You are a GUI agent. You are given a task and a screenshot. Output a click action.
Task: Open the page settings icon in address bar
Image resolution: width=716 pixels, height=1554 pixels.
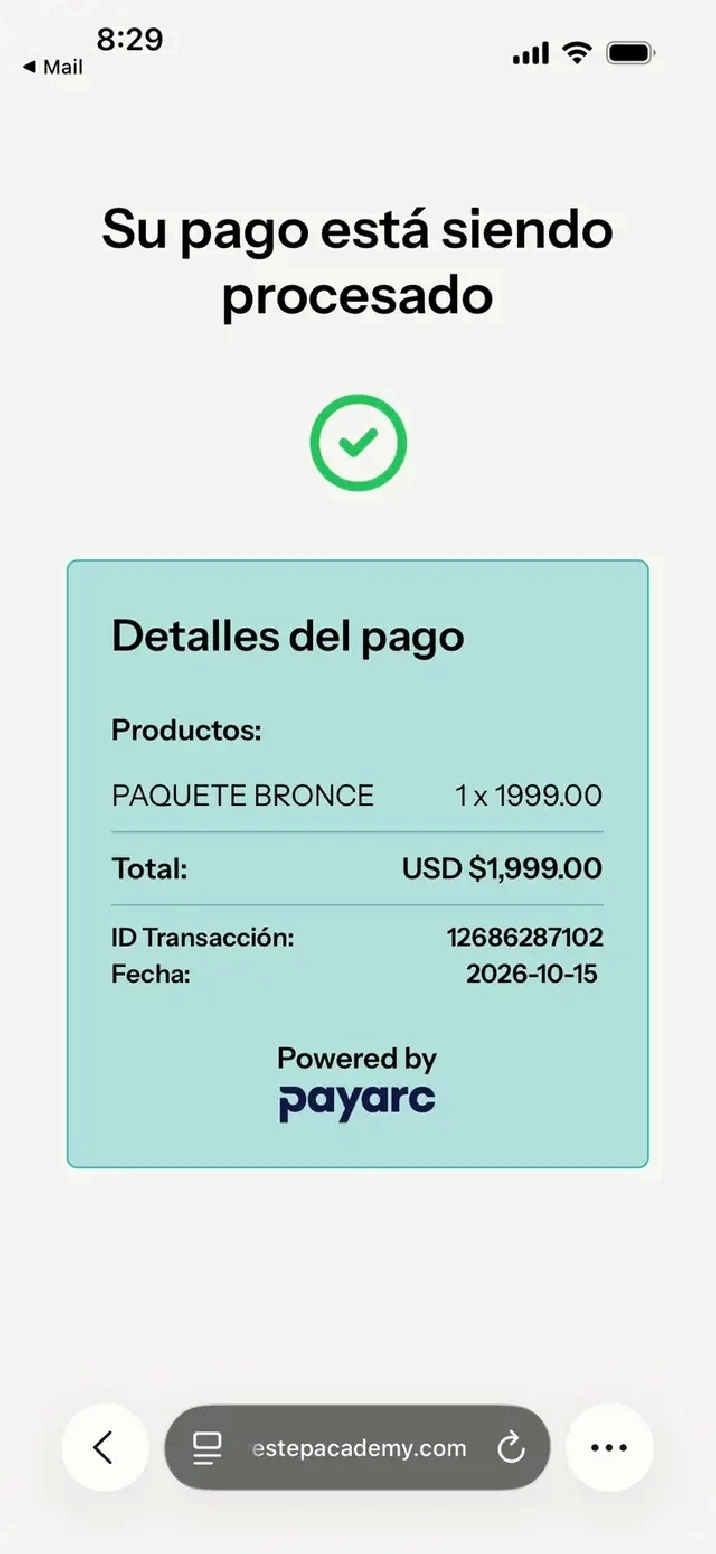pos(207,1448)
